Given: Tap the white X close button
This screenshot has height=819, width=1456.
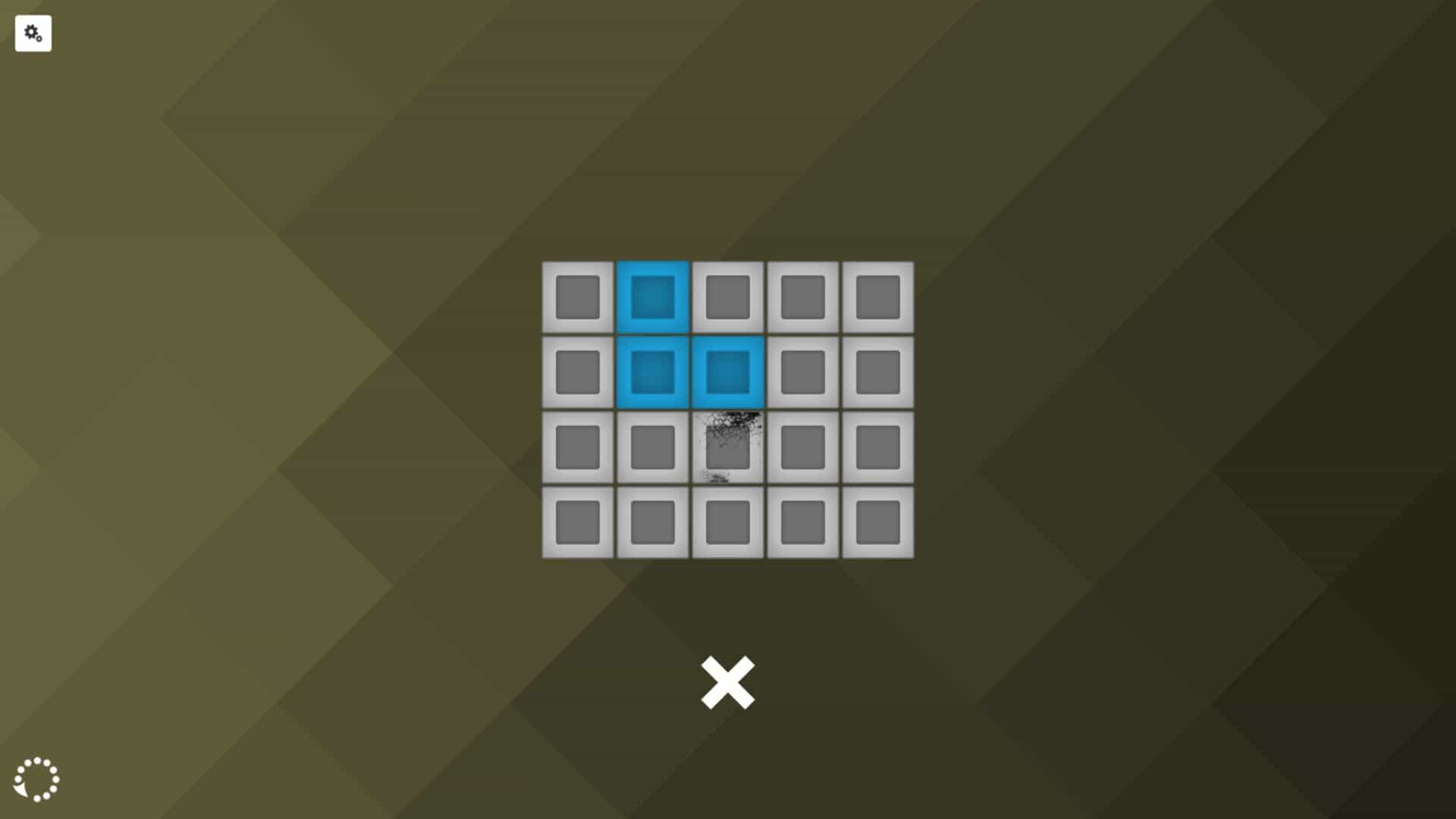Looking at the screenshot, I should click(727, 682).
